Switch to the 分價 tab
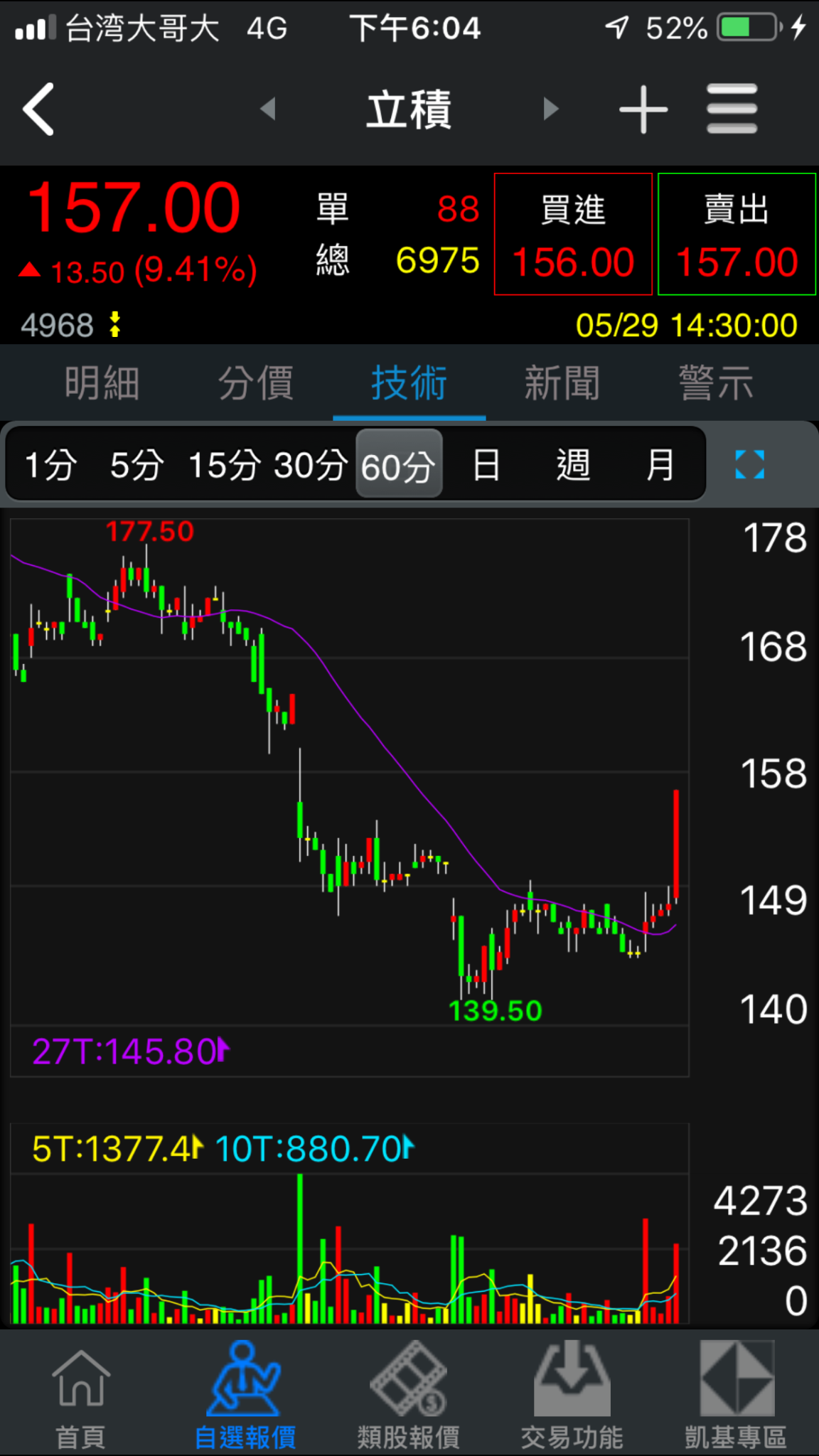 pos(255,383)
